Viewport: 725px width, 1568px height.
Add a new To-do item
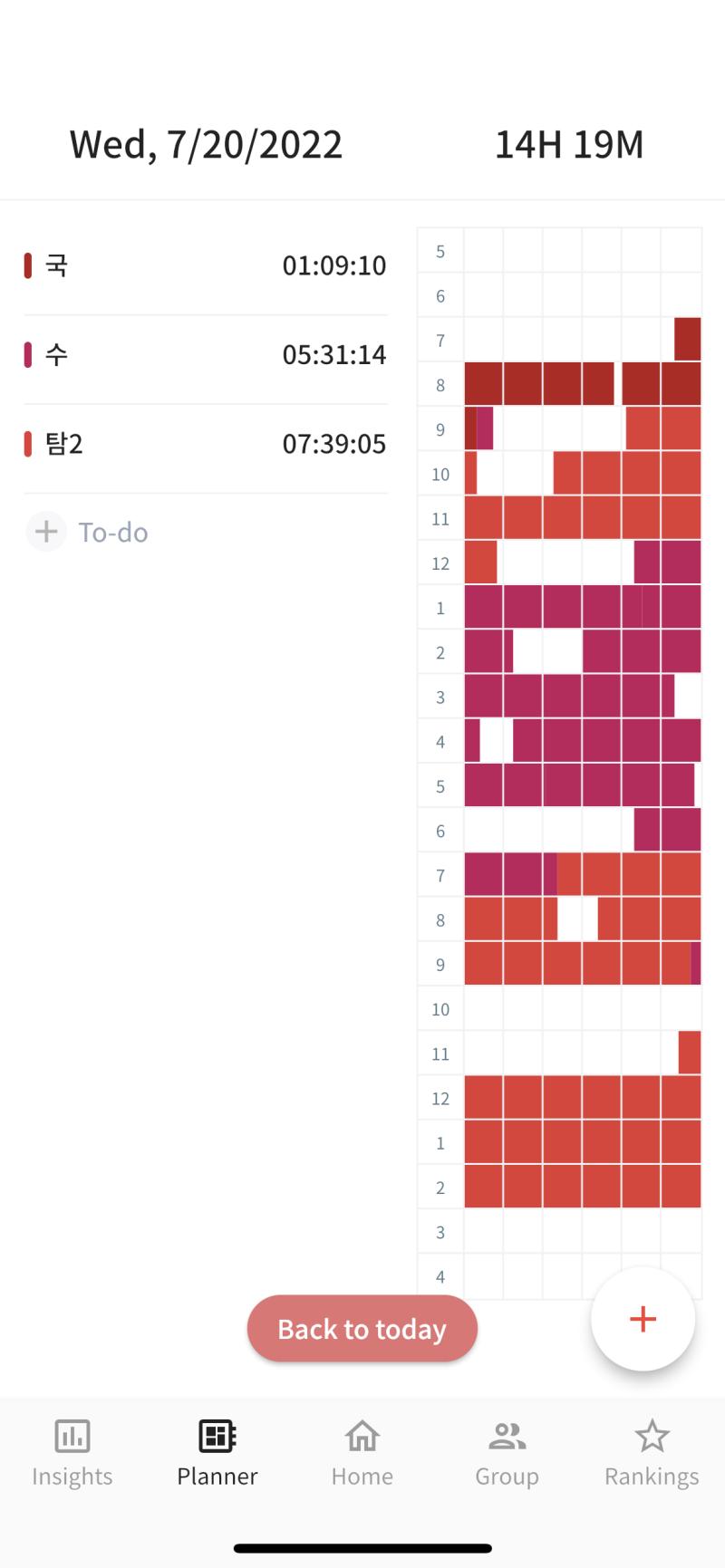click(88, 532)
